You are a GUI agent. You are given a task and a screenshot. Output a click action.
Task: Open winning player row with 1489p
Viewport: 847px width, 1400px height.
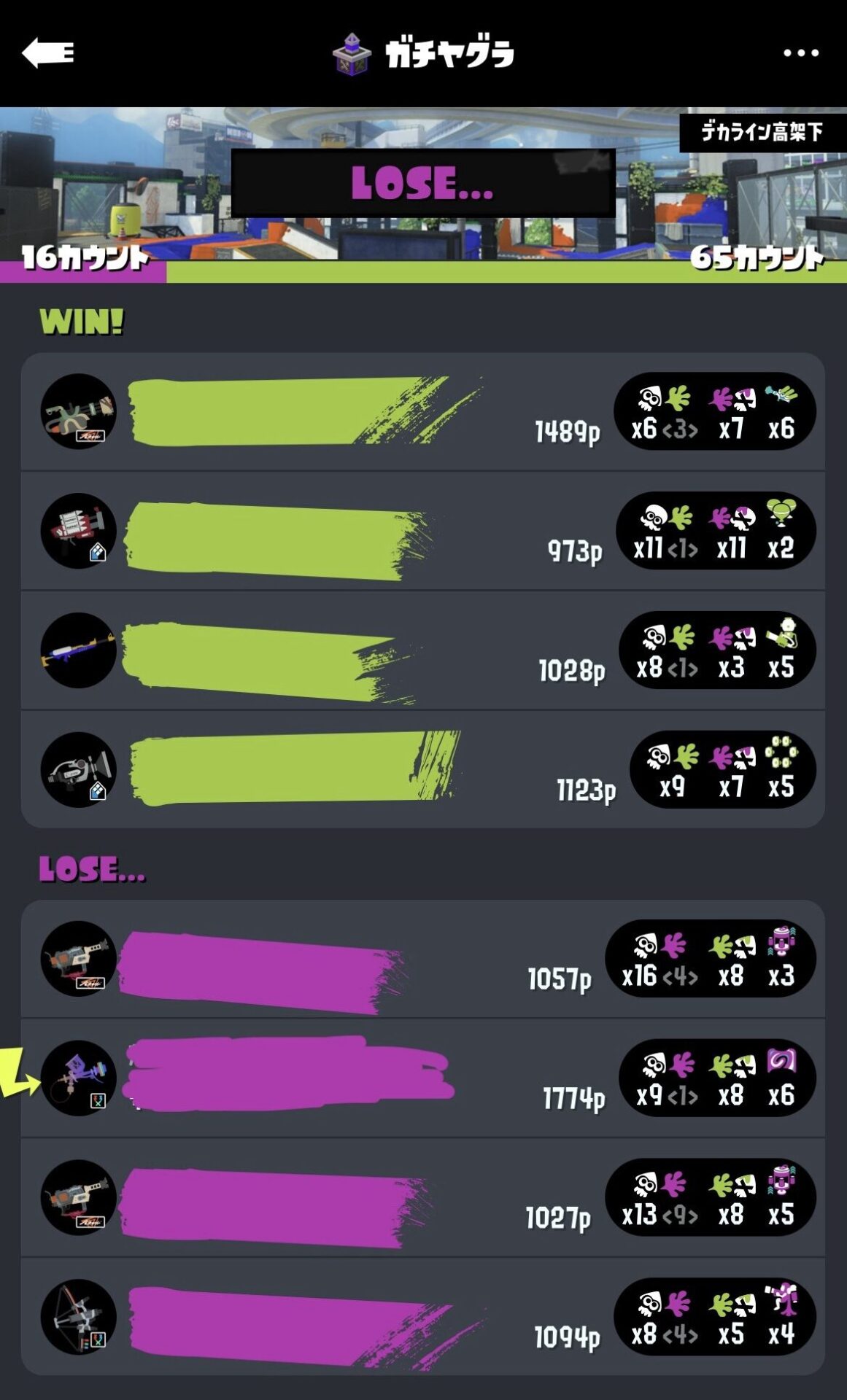pyautogui.click(x=423, y=412)
